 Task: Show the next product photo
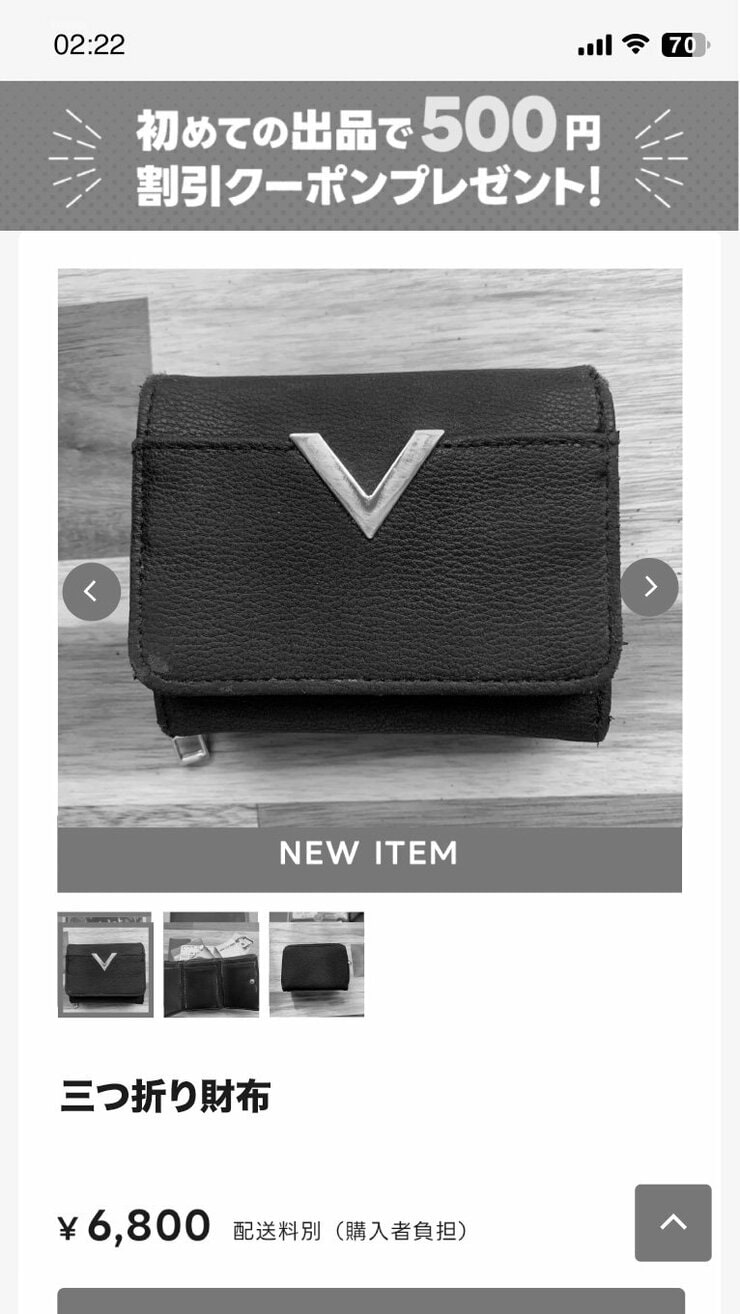649,587
